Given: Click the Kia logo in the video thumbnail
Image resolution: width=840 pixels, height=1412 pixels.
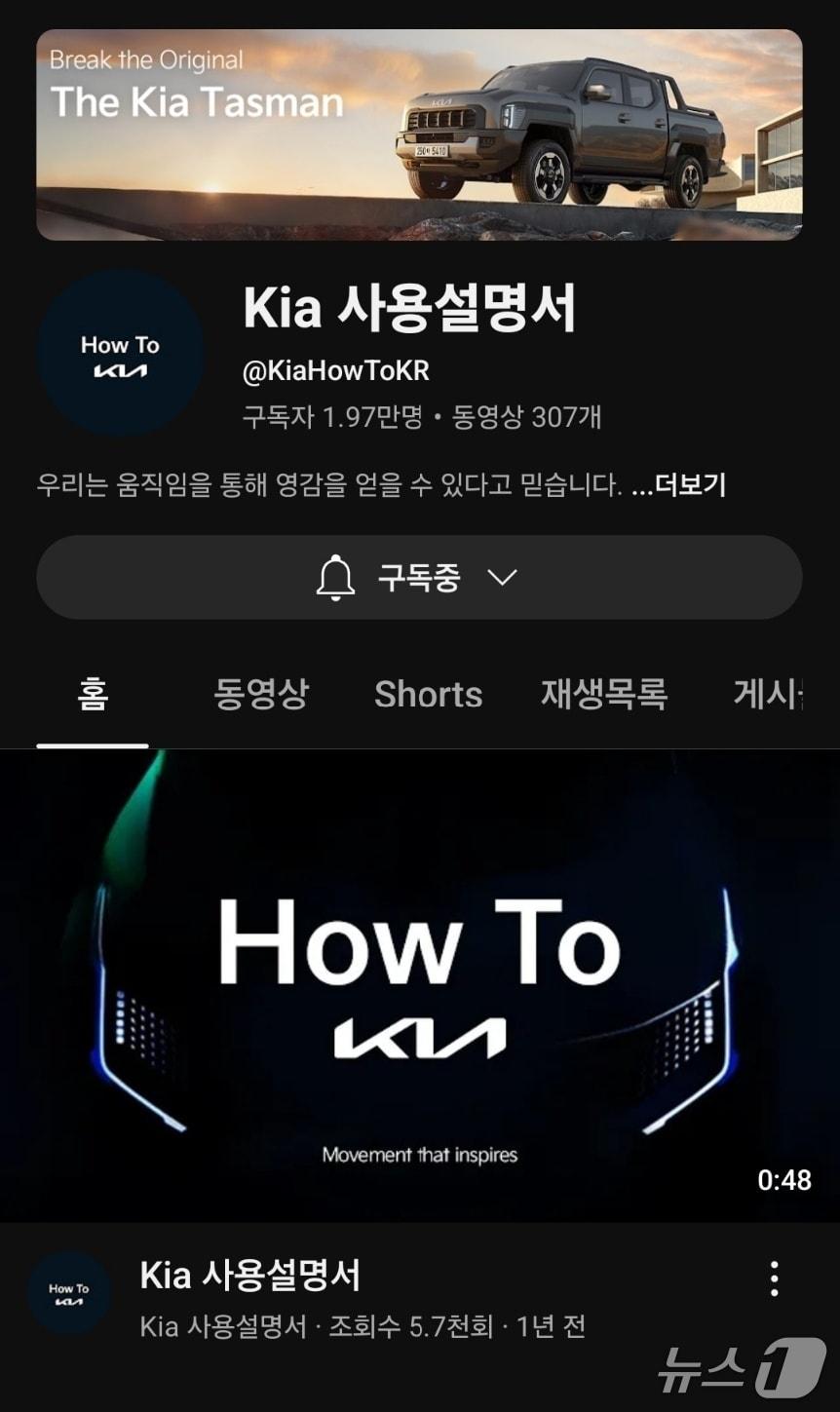Looking at the screenshot, I should [420, 1036].
